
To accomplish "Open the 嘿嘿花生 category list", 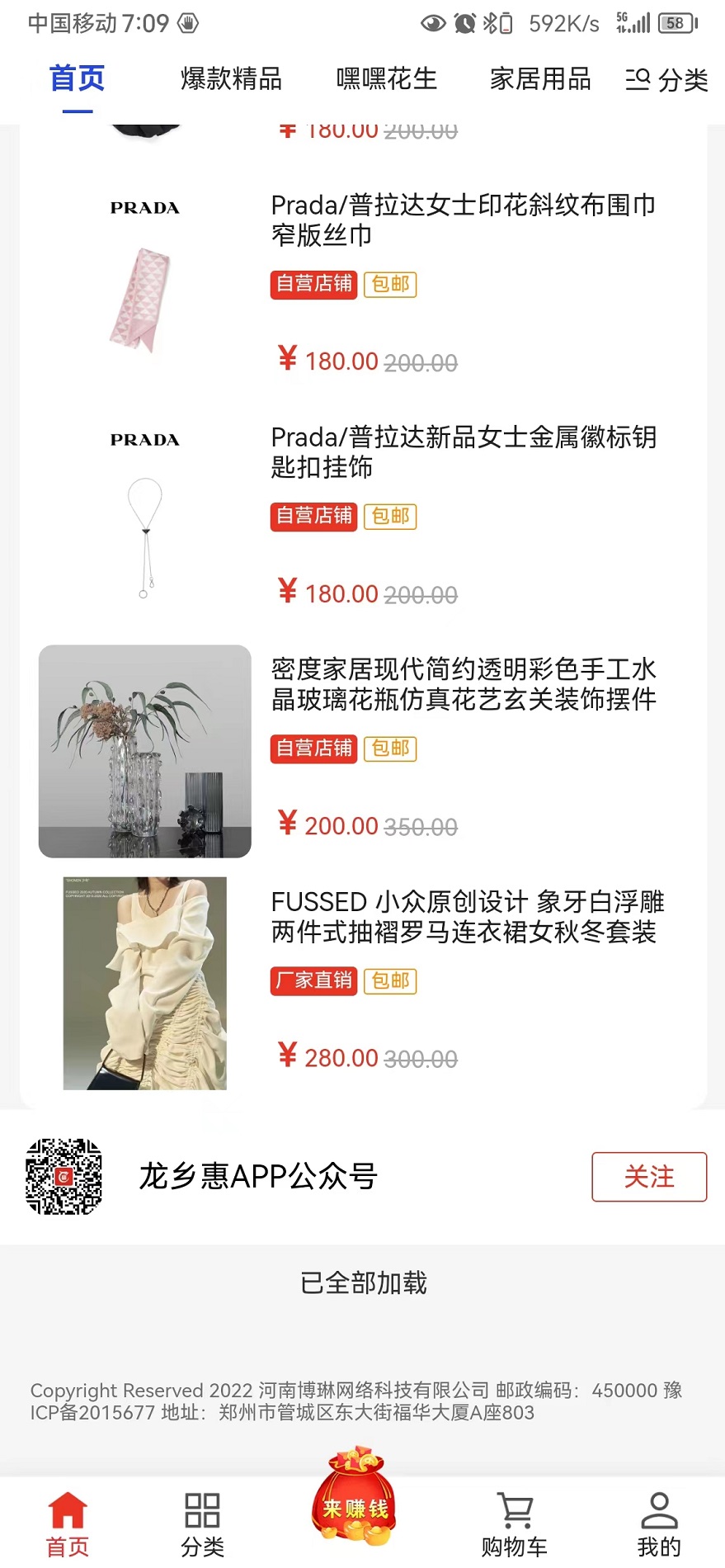I will [x=388, y=78].
